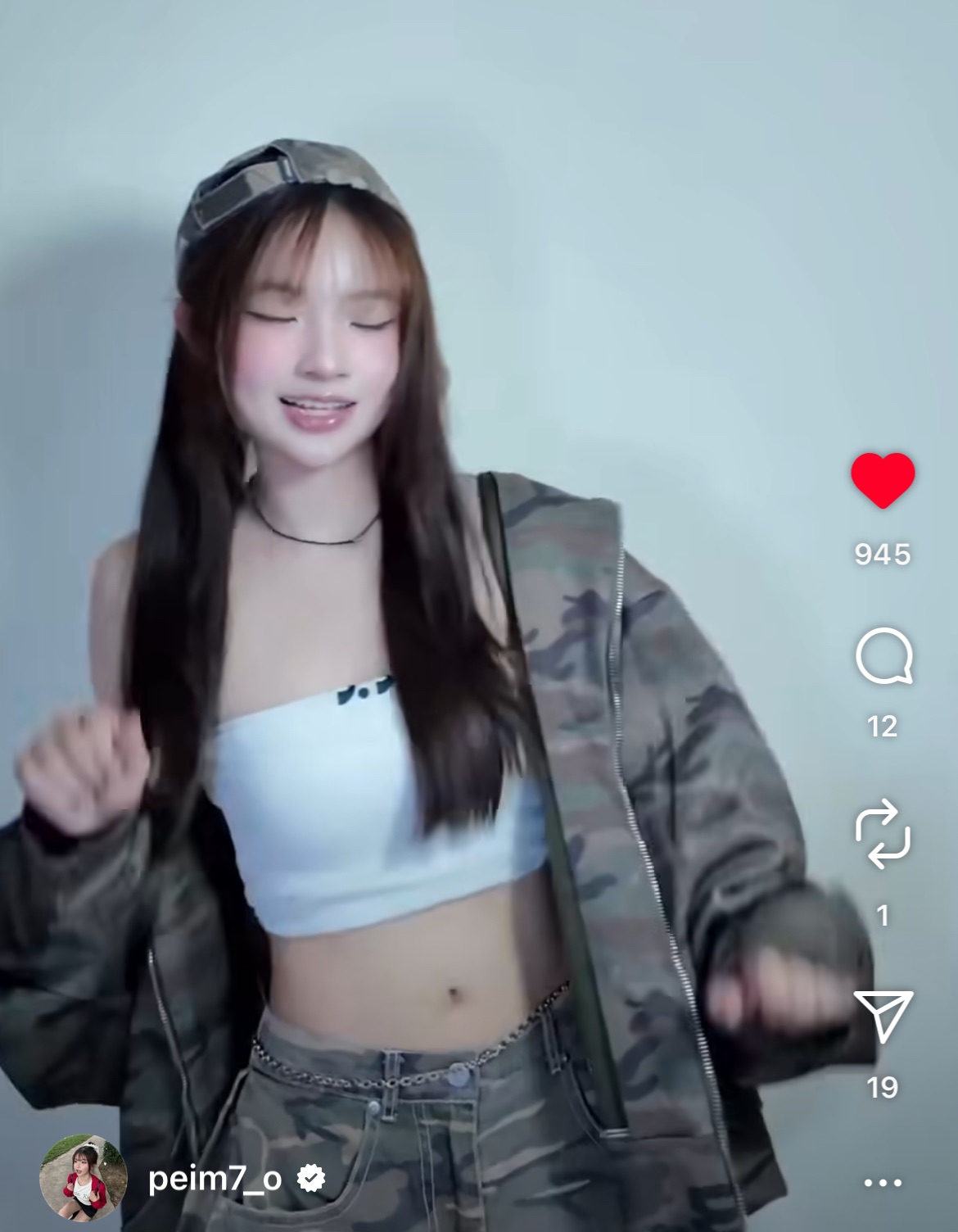
Task: Open the peim7_o profile picture
Action: [83, 1177]
